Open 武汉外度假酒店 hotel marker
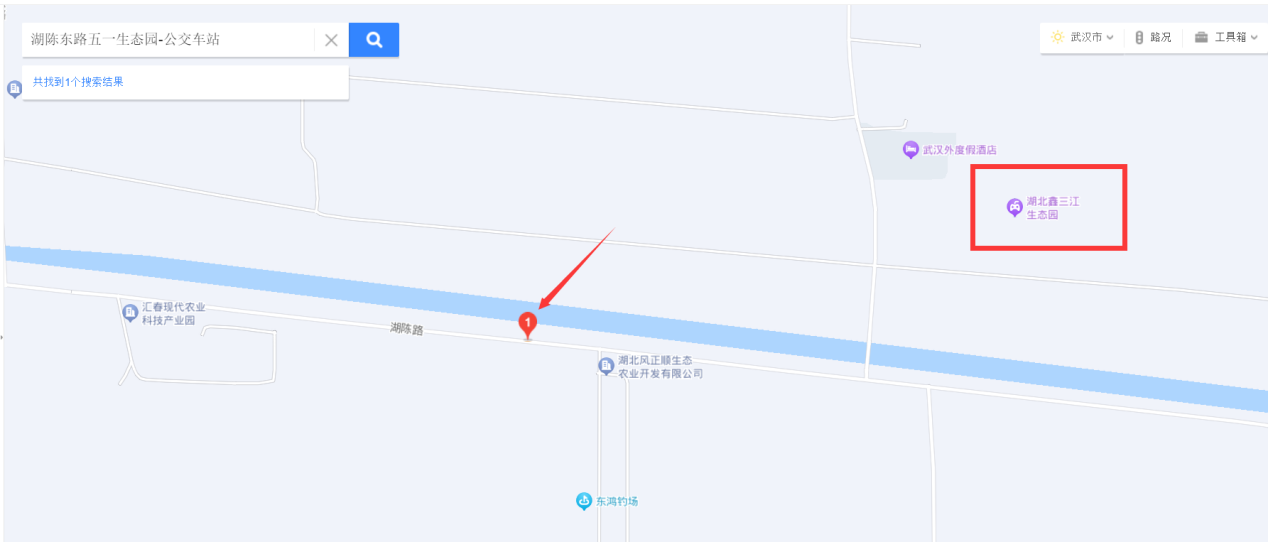 coord(911,150)
